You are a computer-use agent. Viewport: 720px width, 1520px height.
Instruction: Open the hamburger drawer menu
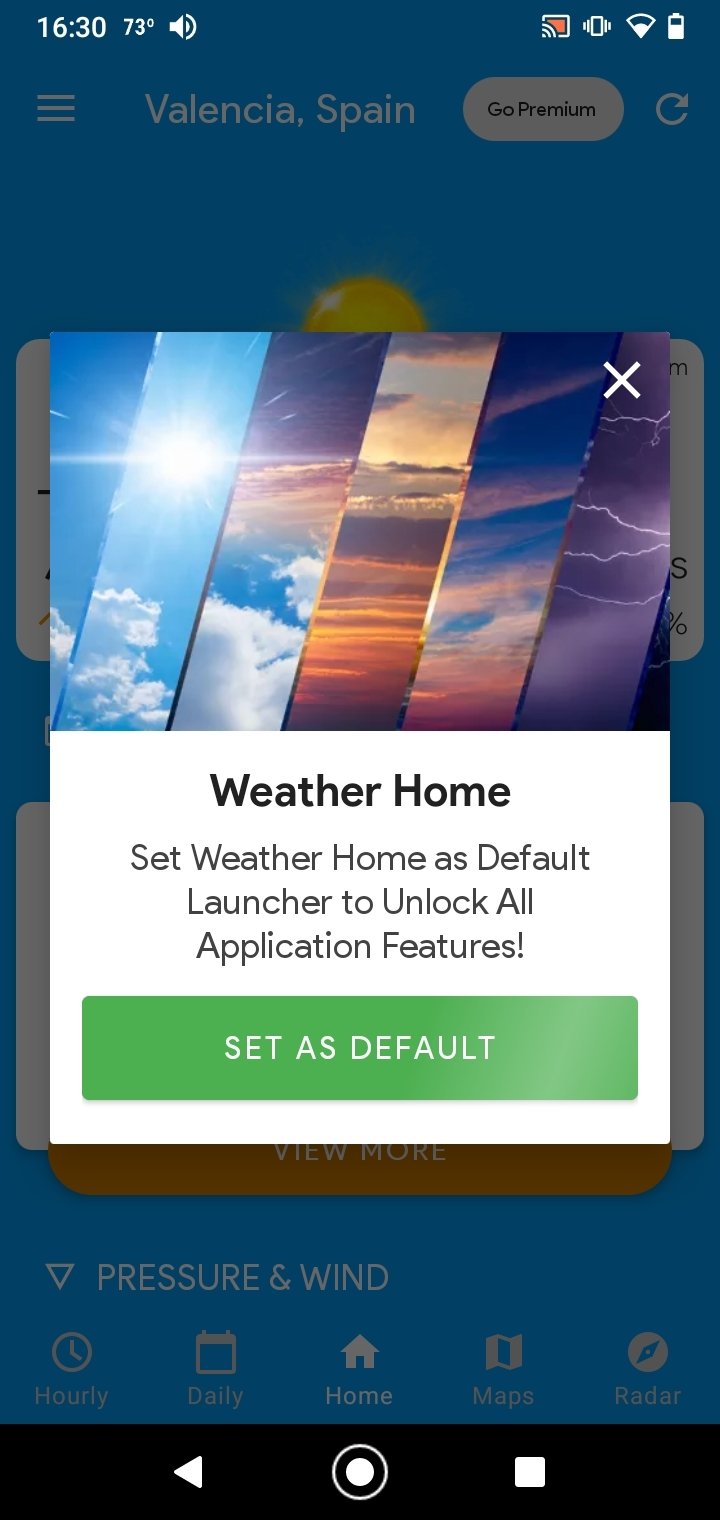pos(56,109)
